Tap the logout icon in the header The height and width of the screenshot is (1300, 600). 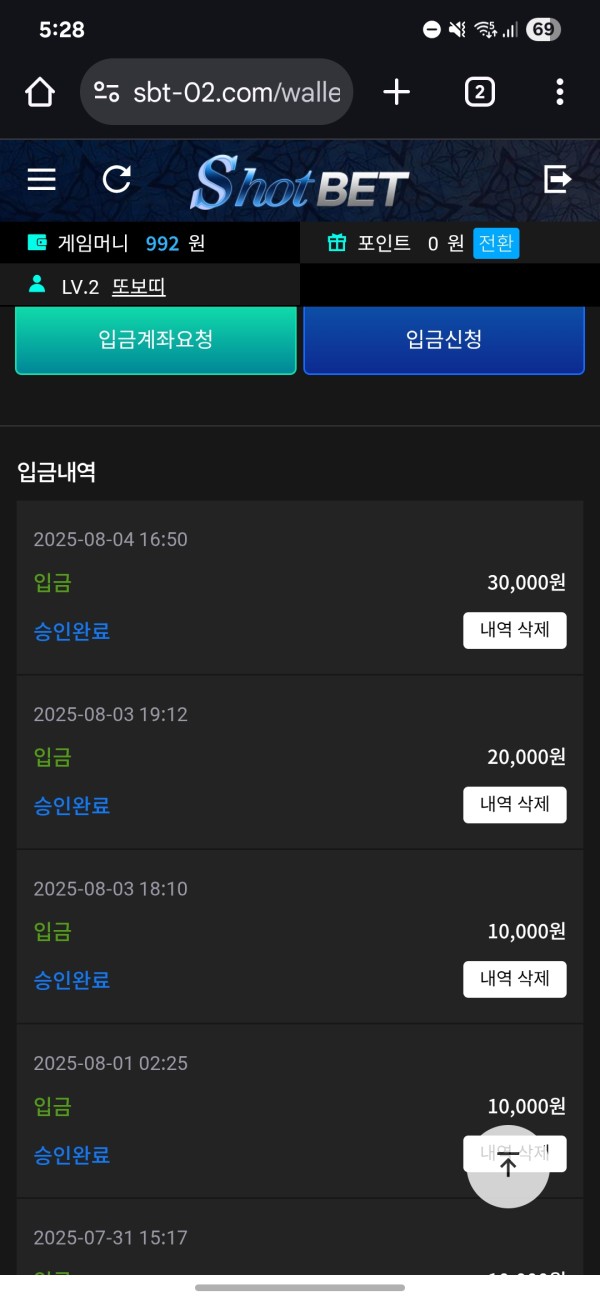[x=557, y=179]
